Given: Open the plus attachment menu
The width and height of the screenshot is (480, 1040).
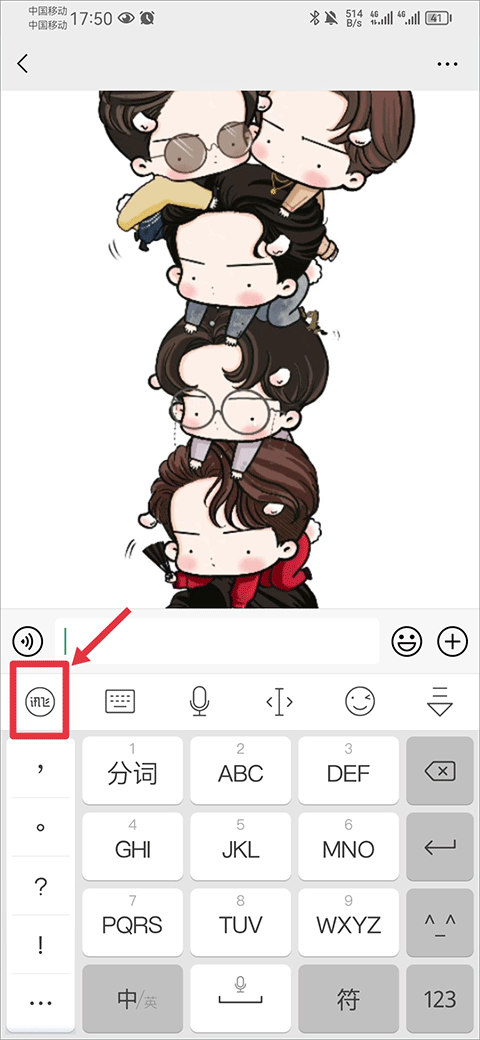Looking at the screenshot, I should pos(453,641).
